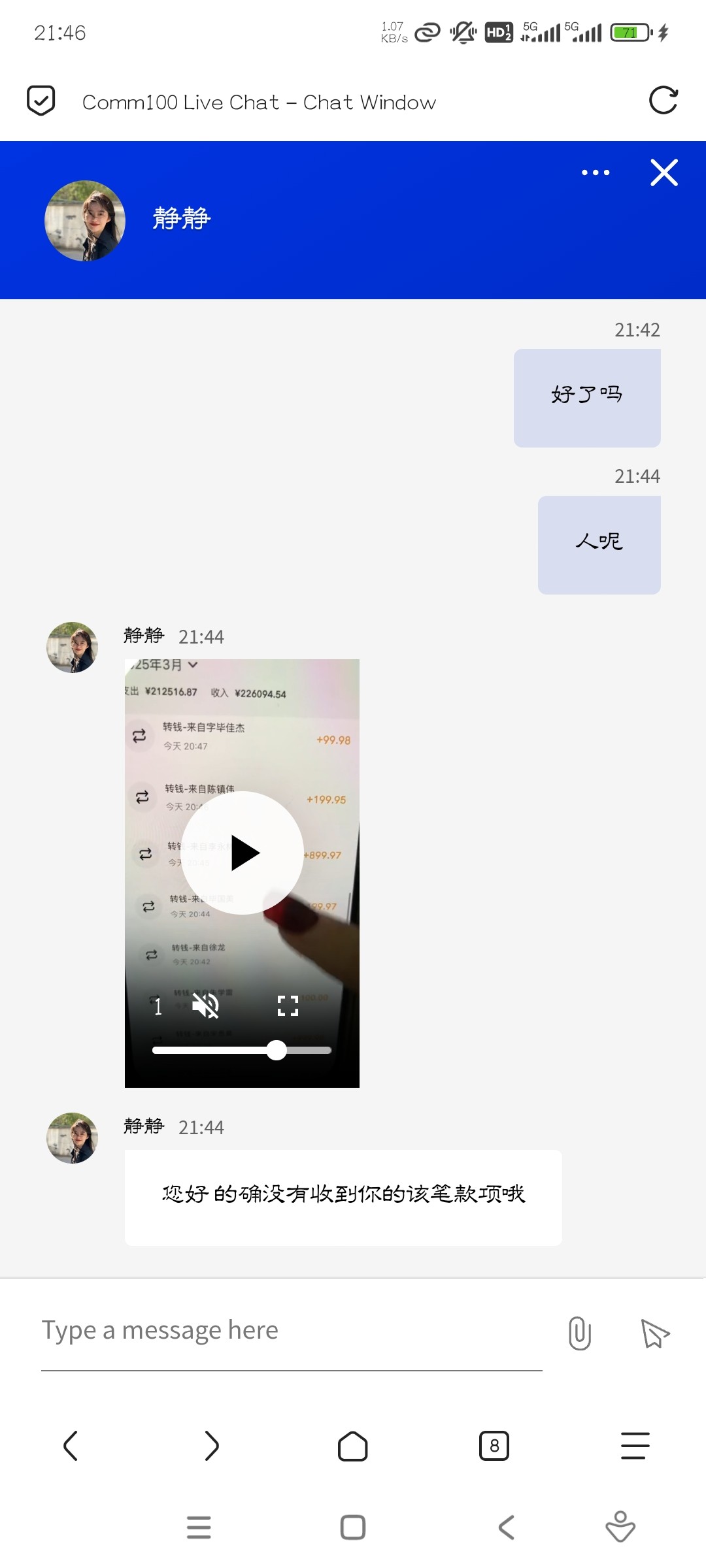Open the site security shield

coord(41,101)
